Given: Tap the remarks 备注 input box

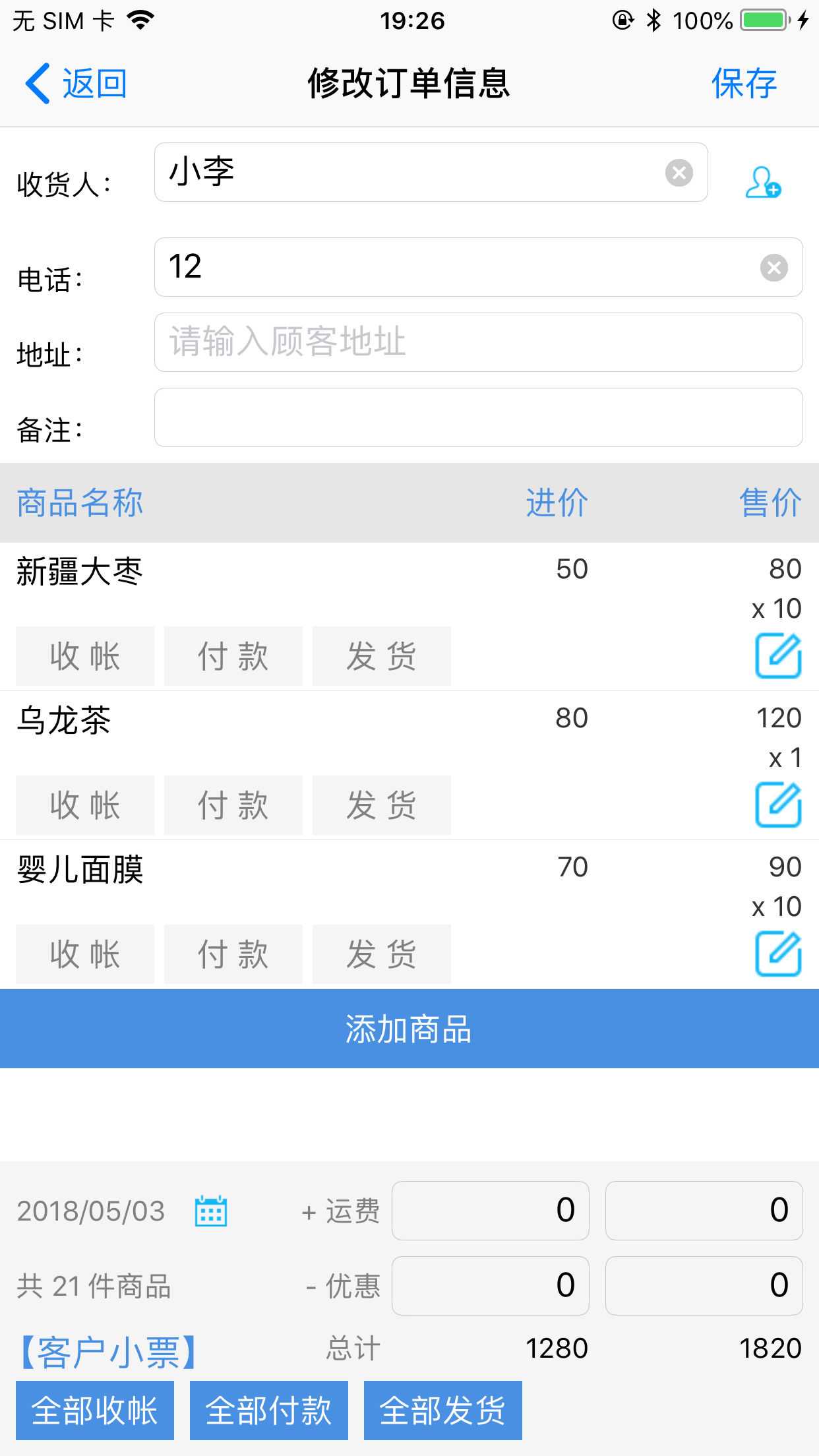Looking at the screenshot, I should [478, 417].
